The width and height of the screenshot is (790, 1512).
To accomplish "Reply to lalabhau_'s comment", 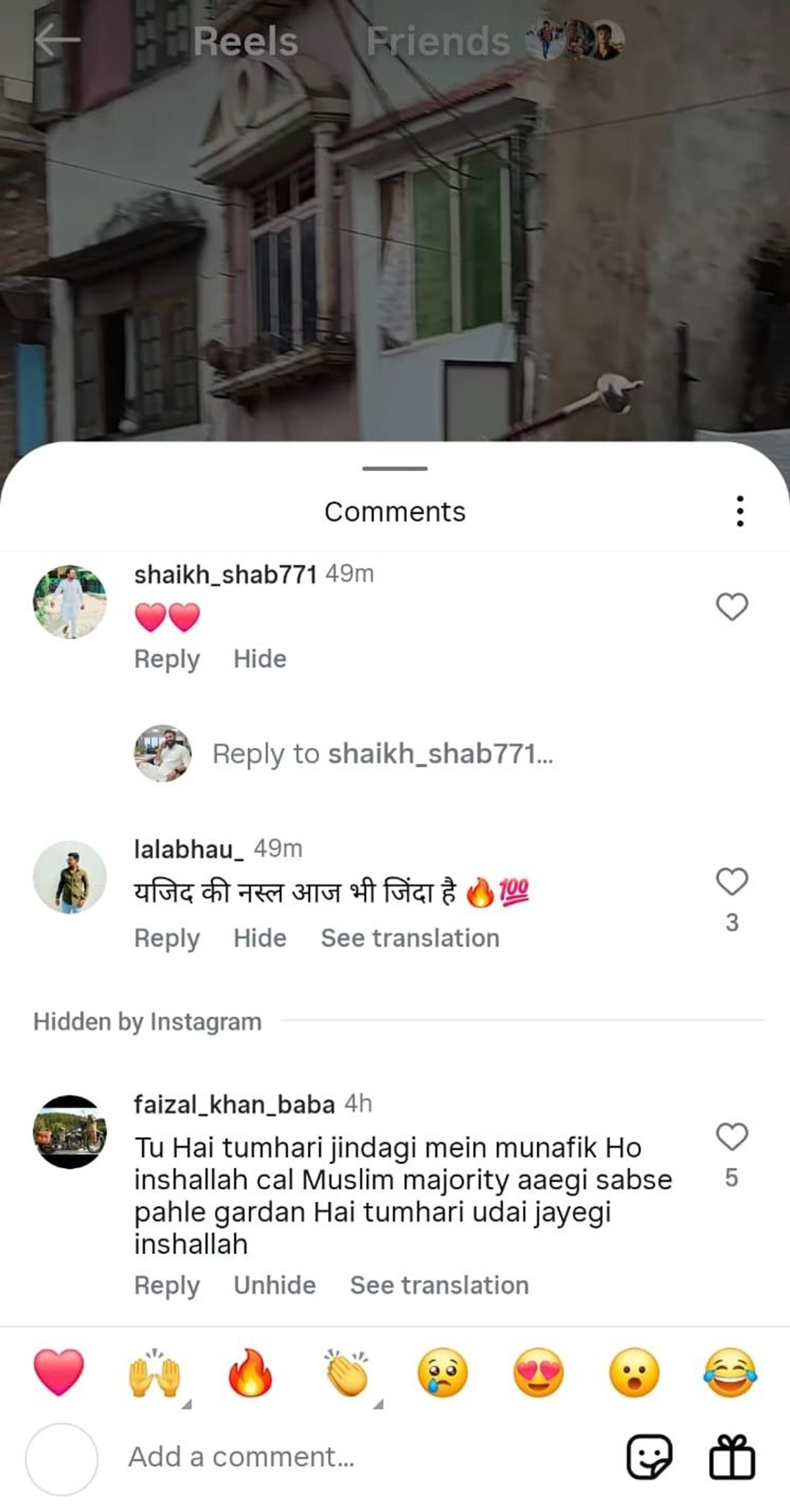I will tap(167, 938).
